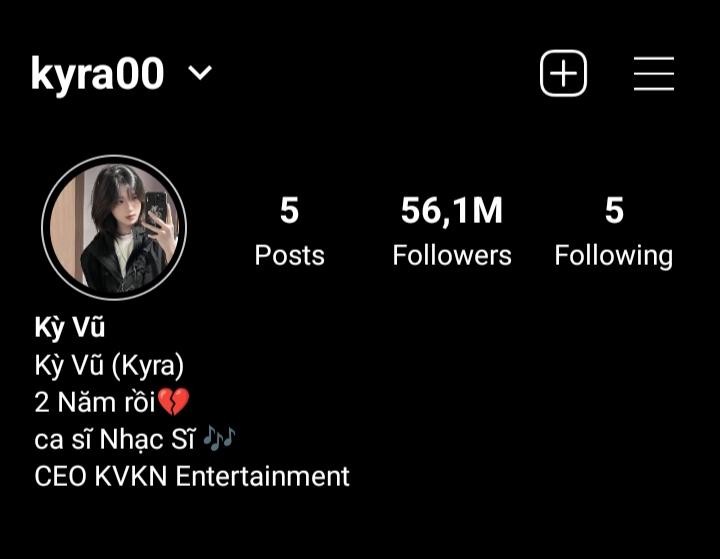
Task: Tap the profile picture
Action: pos(114,228)
